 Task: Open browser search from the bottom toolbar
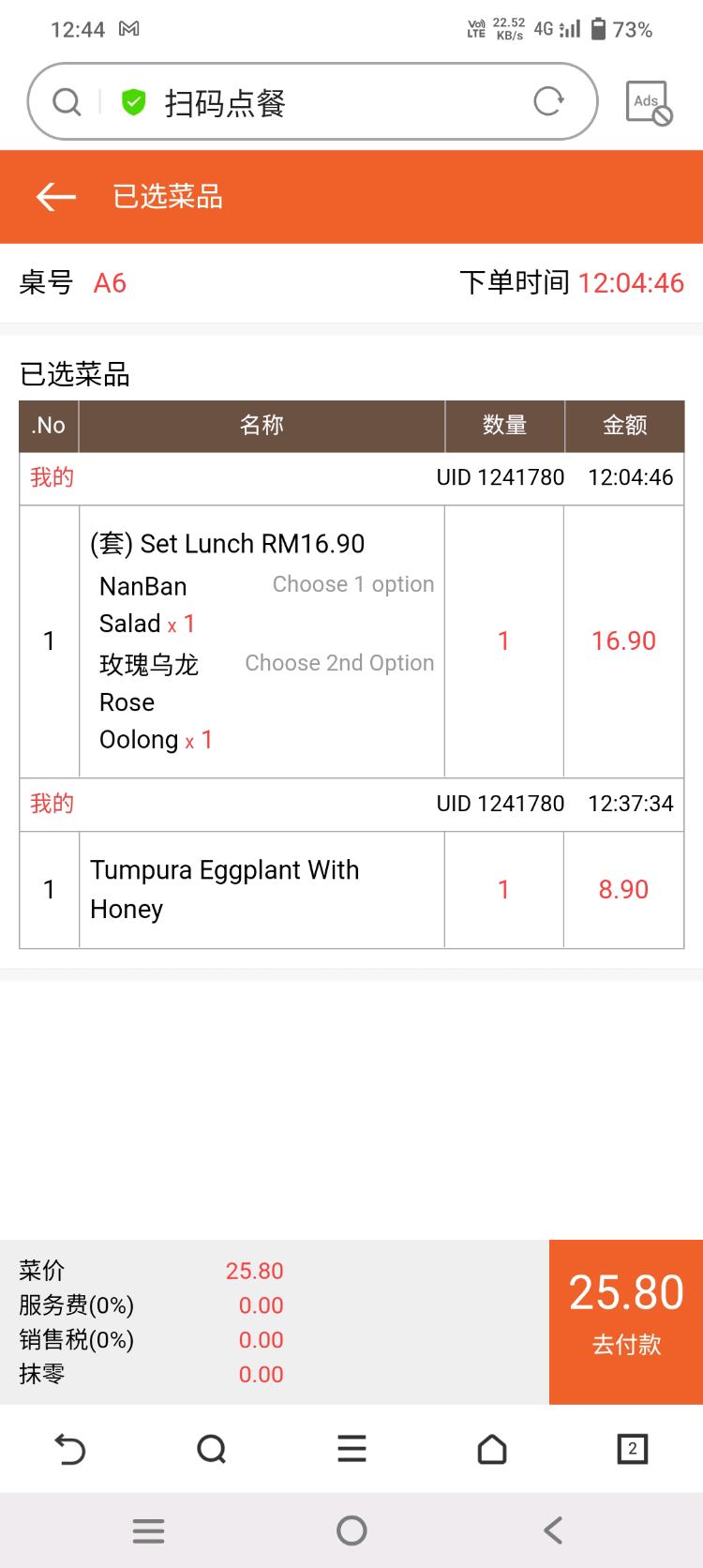(212, 1449)
